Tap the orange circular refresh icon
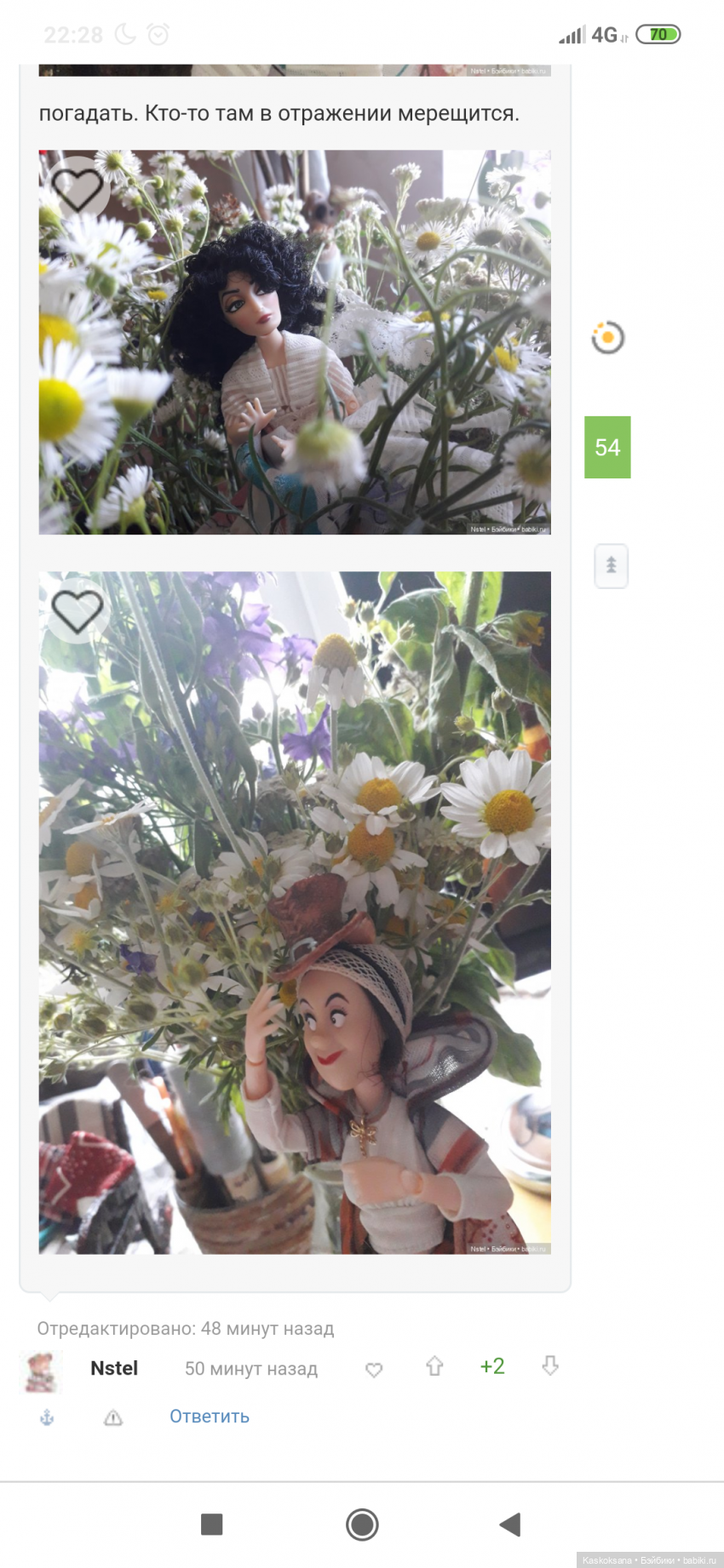Viewport: 724px width, 1568px height. click(x=607, y=337)
